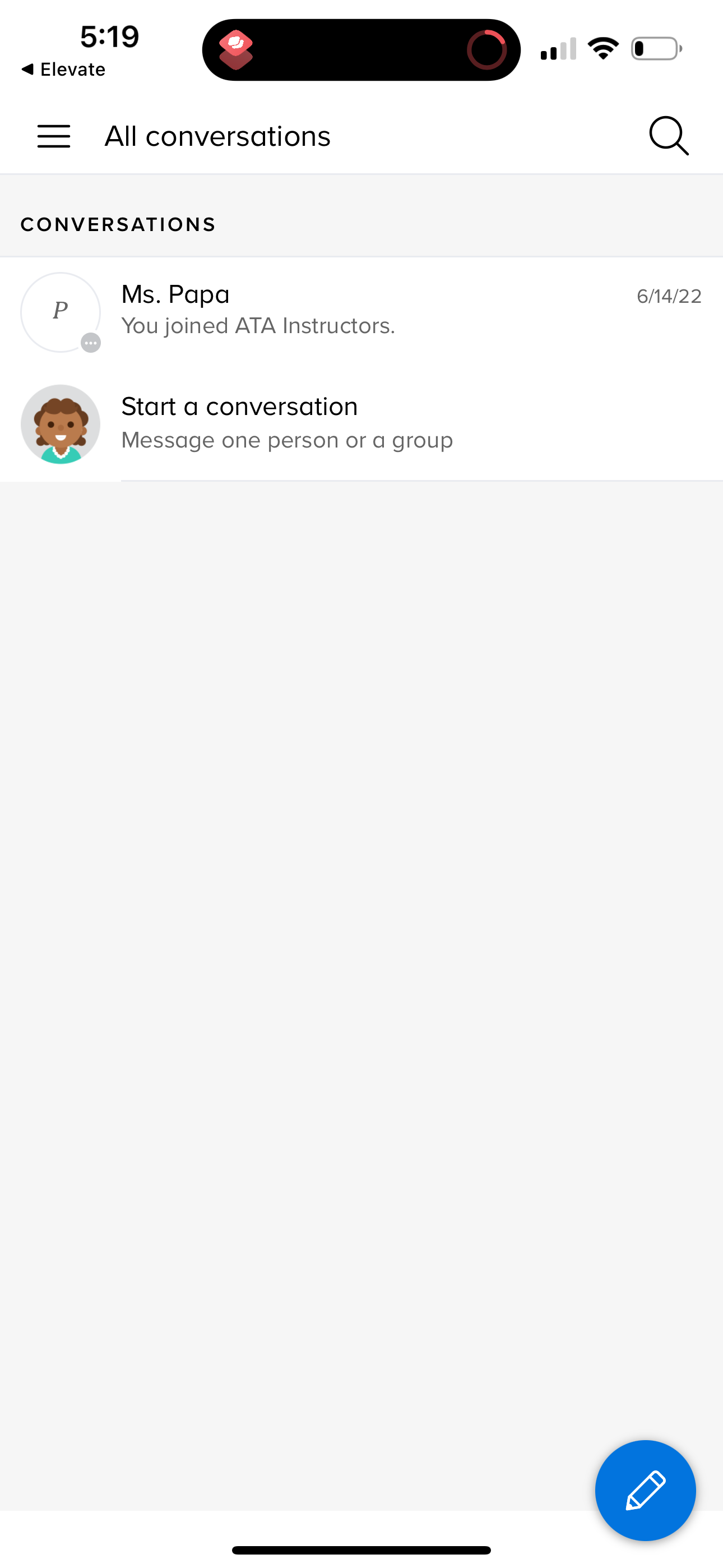Tap Ms. Papa's circular avatar with P initial

61,312
